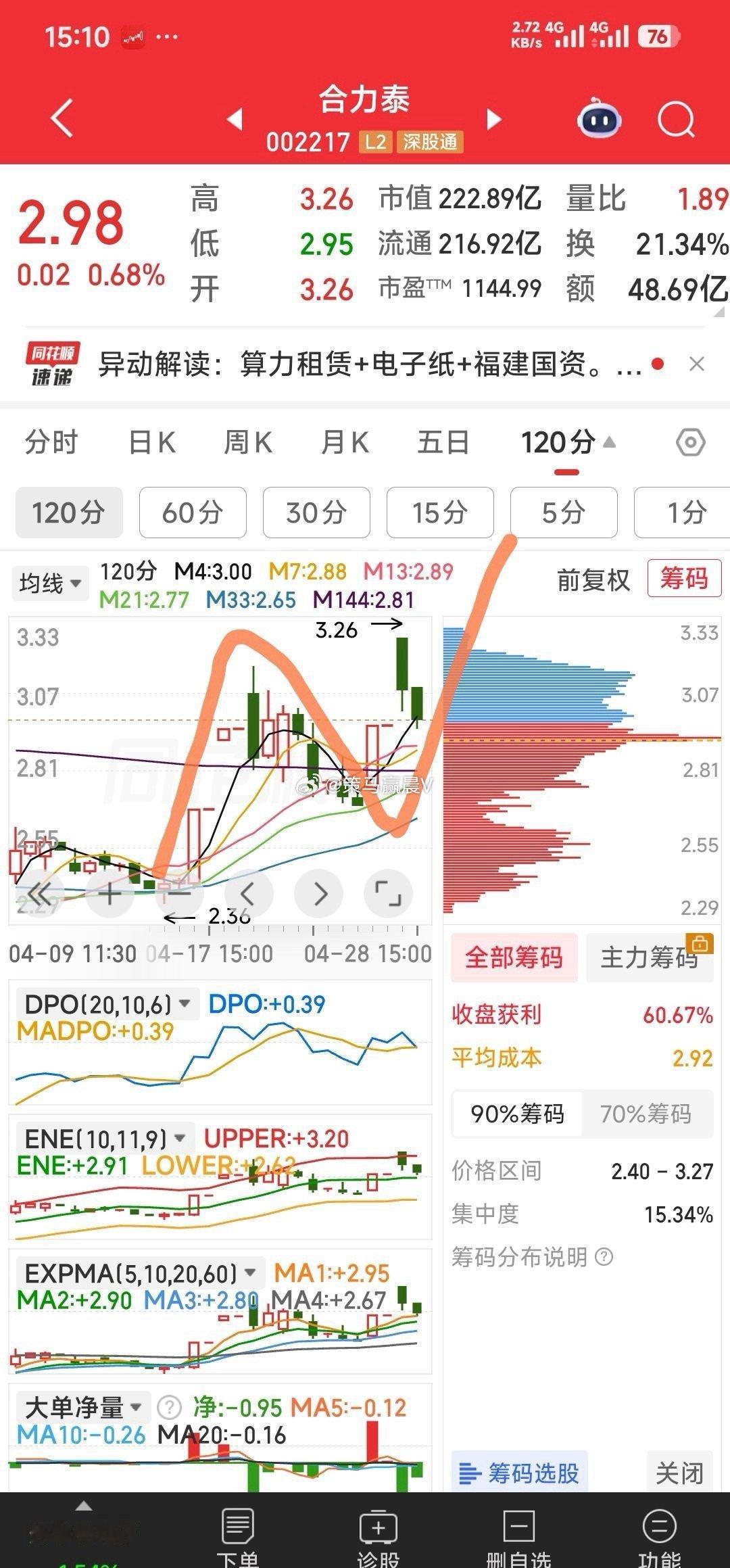Expand chart to fullscreen
730x1568 pixels.
click(388, 894)
